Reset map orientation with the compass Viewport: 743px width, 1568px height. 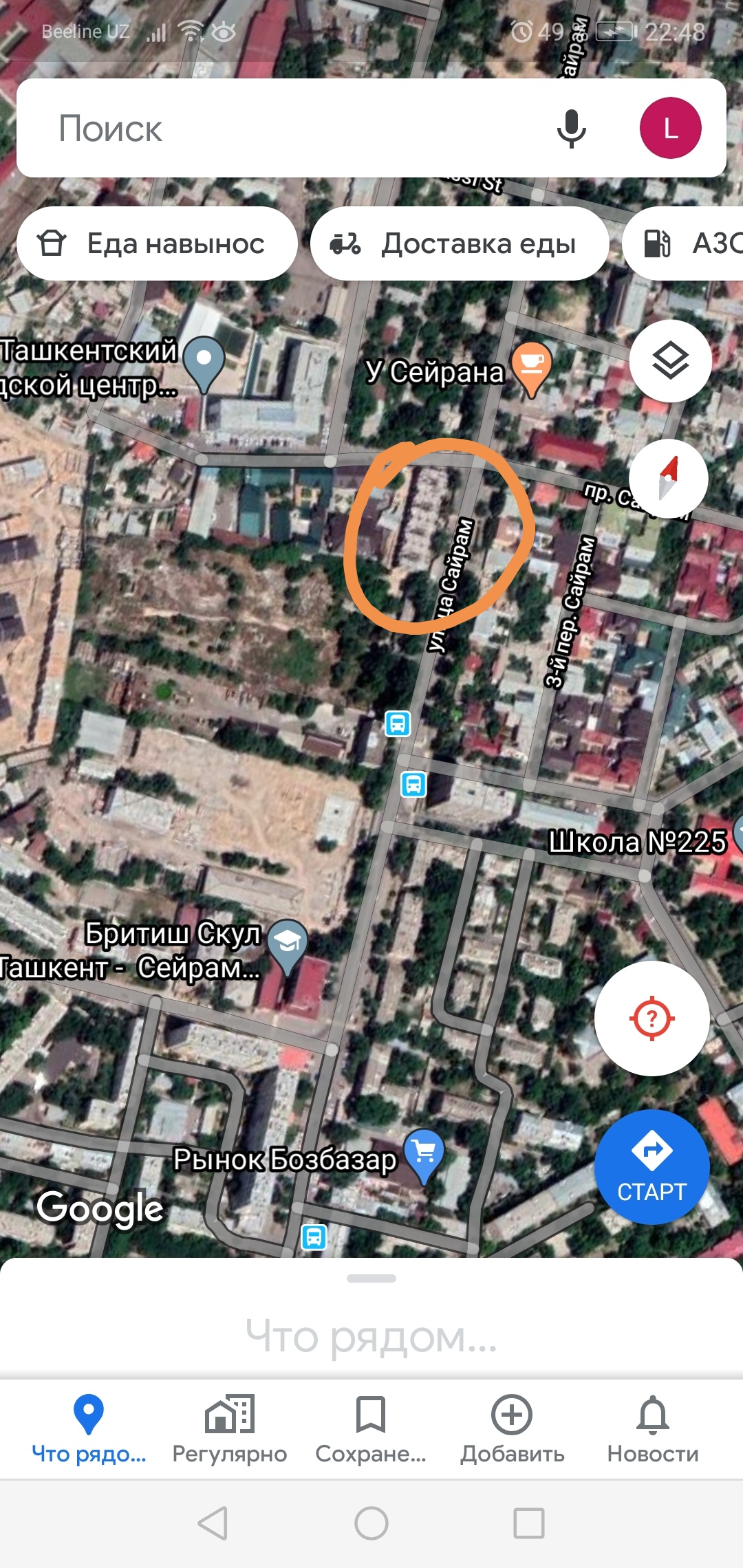[669, 479]
